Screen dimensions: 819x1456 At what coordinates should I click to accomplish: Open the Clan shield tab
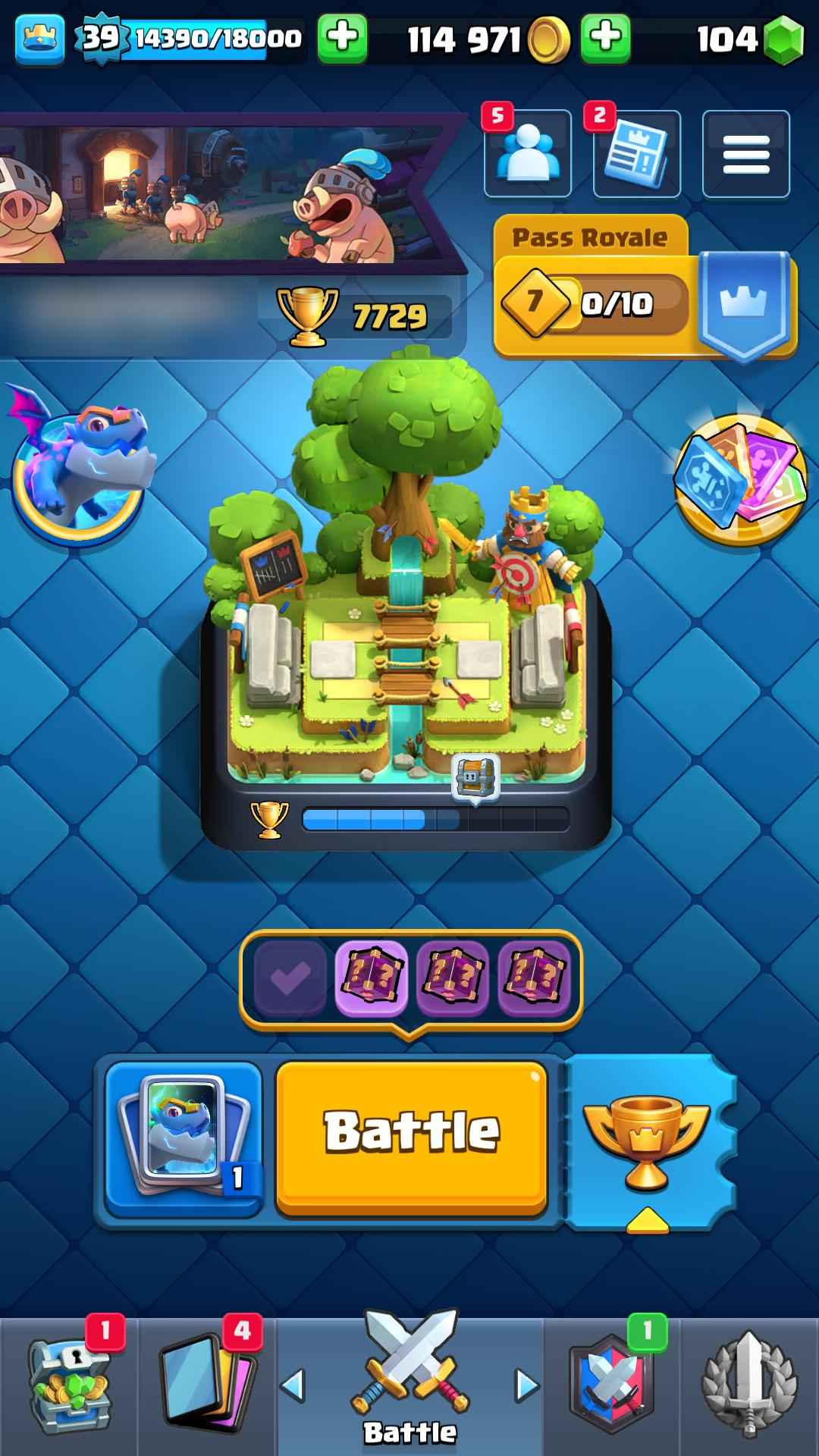pos(611,1385)
